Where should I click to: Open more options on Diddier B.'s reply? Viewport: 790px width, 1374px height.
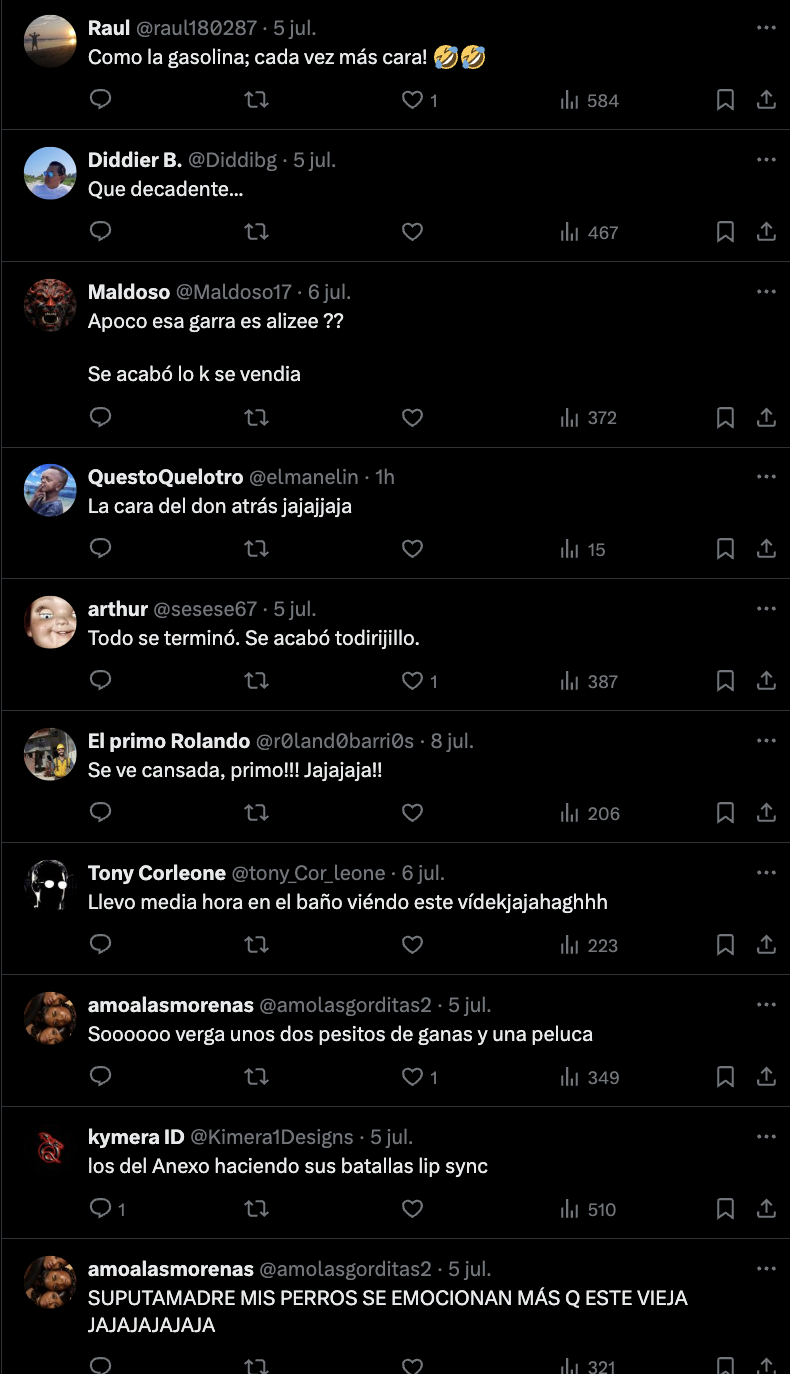(x=766, y=160)
